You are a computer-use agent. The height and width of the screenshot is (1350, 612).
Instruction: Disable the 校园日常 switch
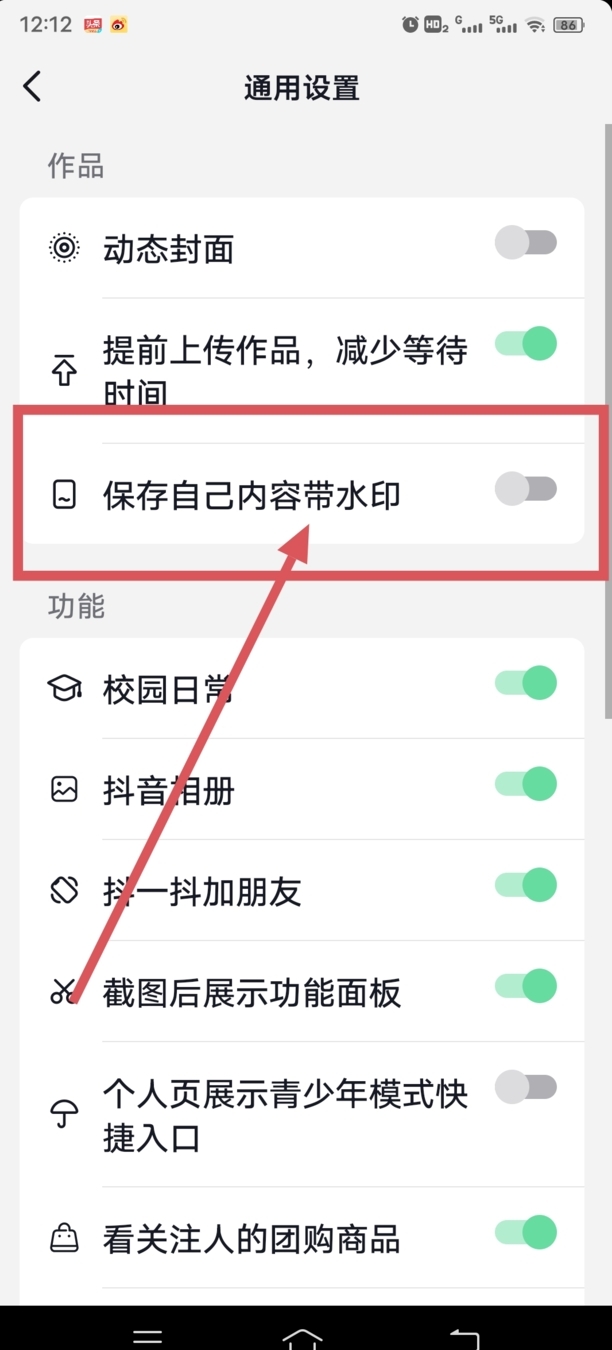pos(526,684)
